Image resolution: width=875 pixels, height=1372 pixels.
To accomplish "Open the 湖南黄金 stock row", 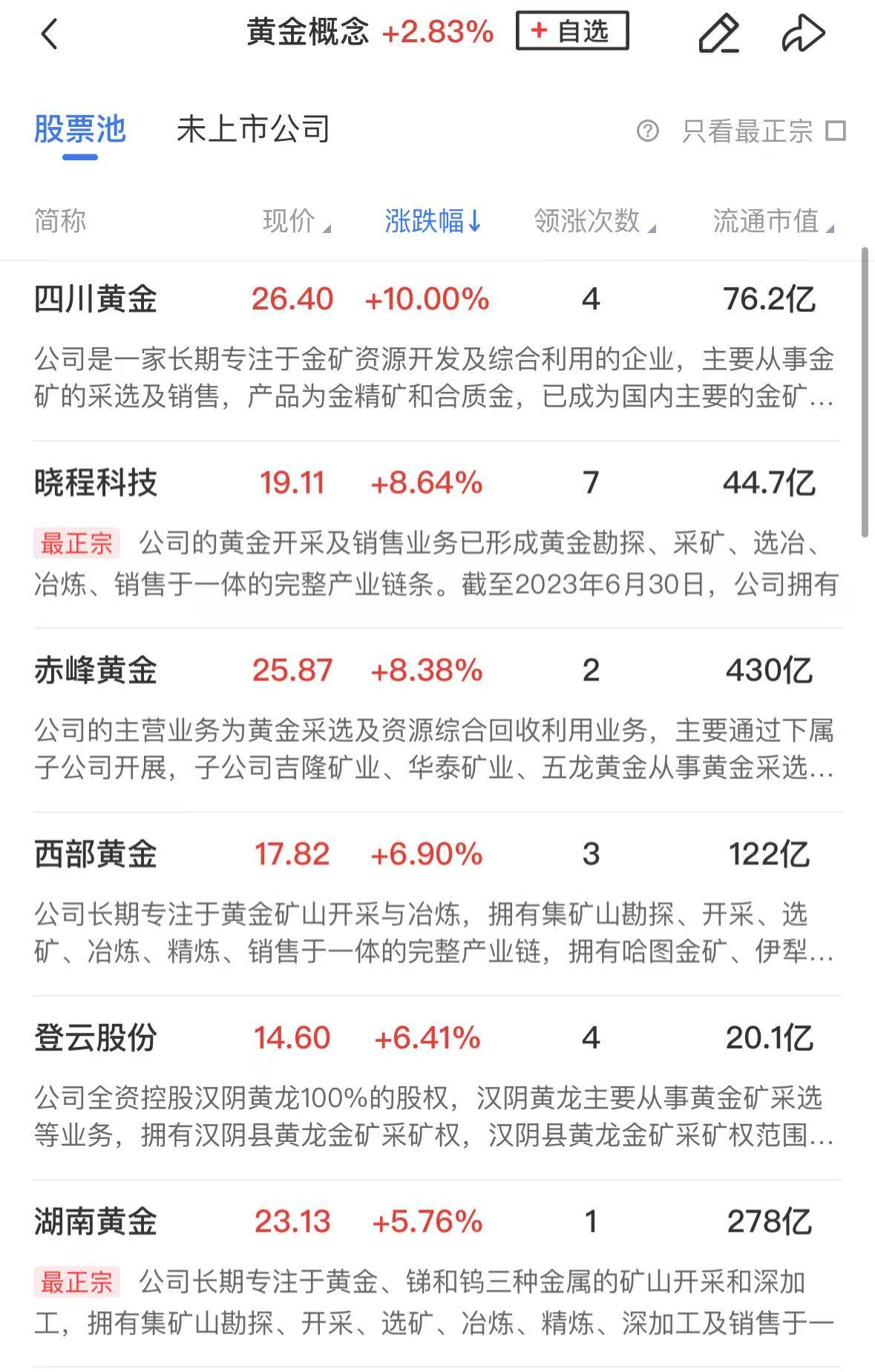I will click(x=96, y=1221).
